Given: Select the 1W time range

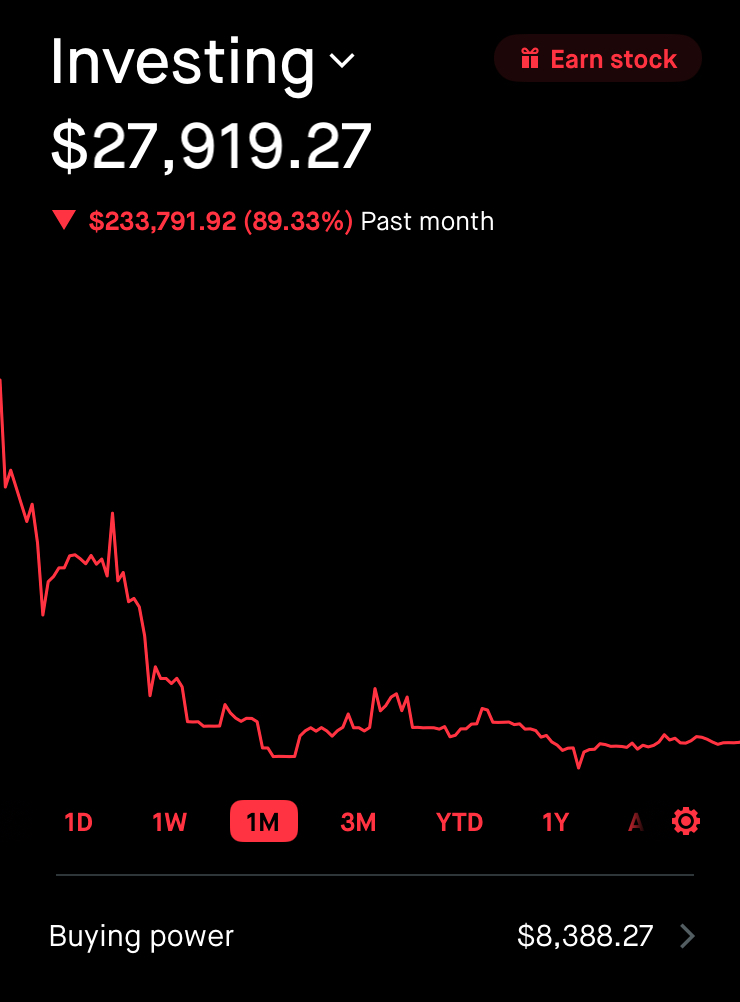Looking at the screenshot, I should 170,823.
